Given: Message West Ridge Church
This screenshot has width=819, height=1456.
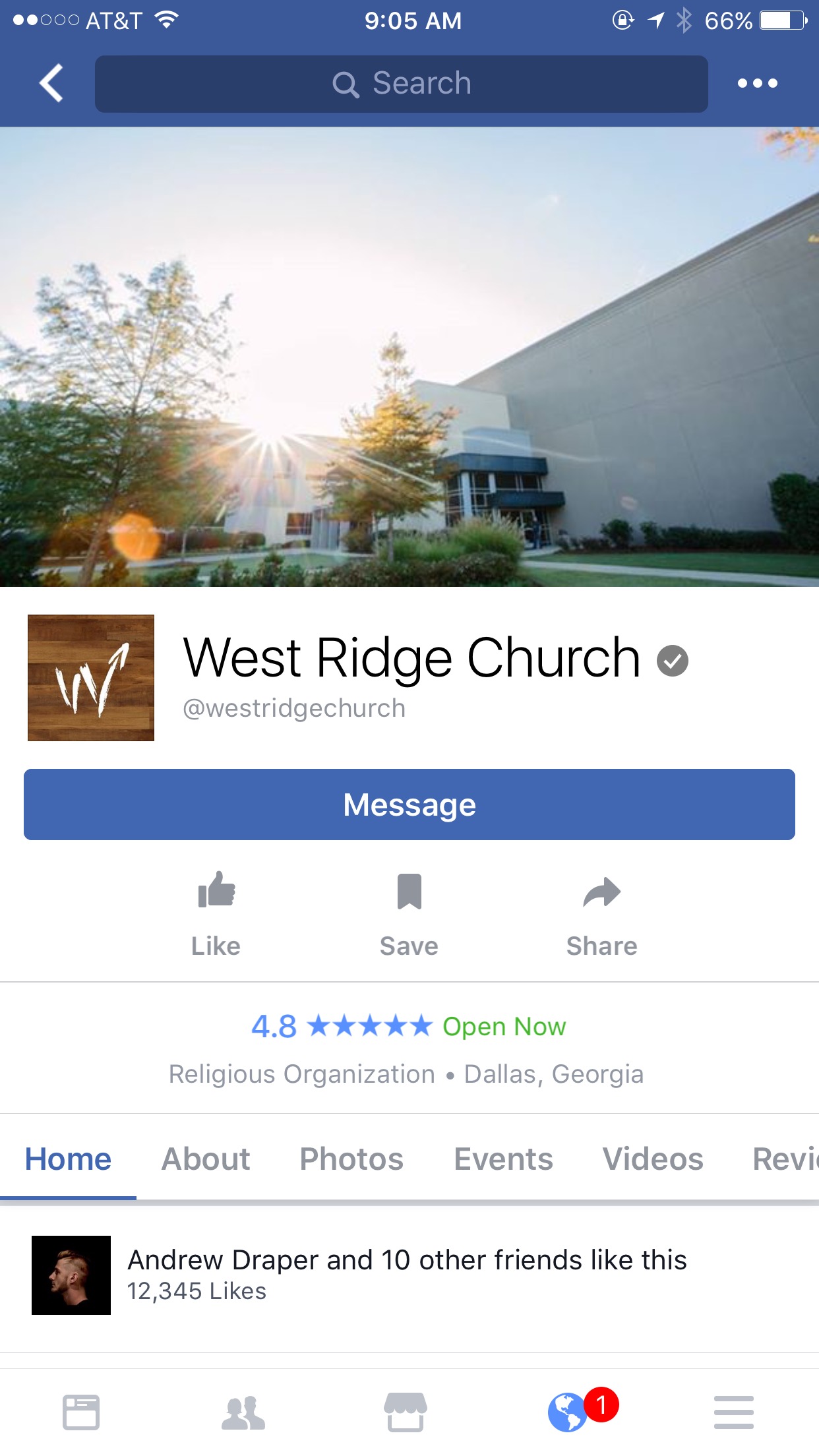Looking at the screenshot, I should [409, 804].
